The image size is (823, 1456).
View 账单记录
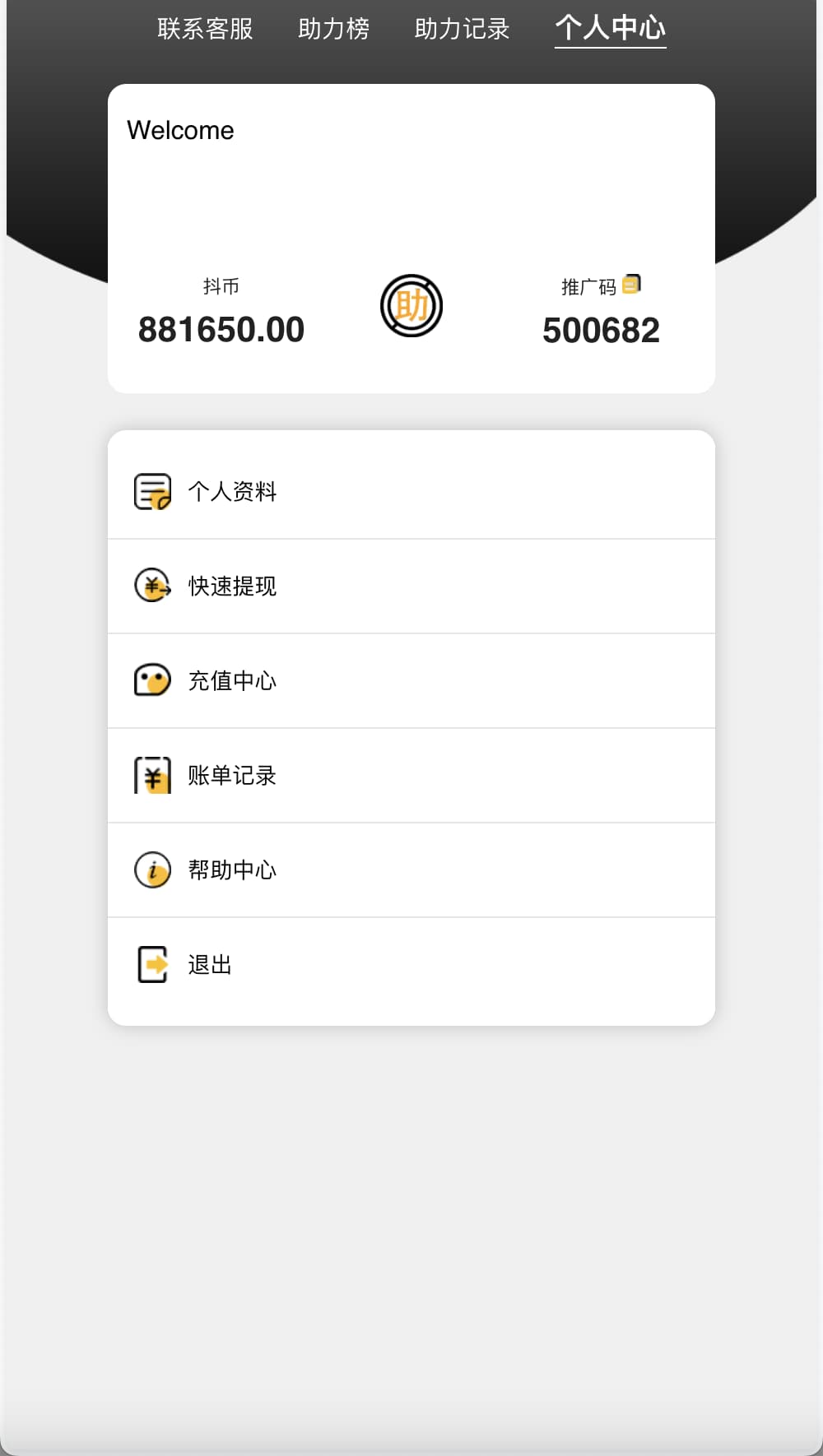tap(411, 776)
